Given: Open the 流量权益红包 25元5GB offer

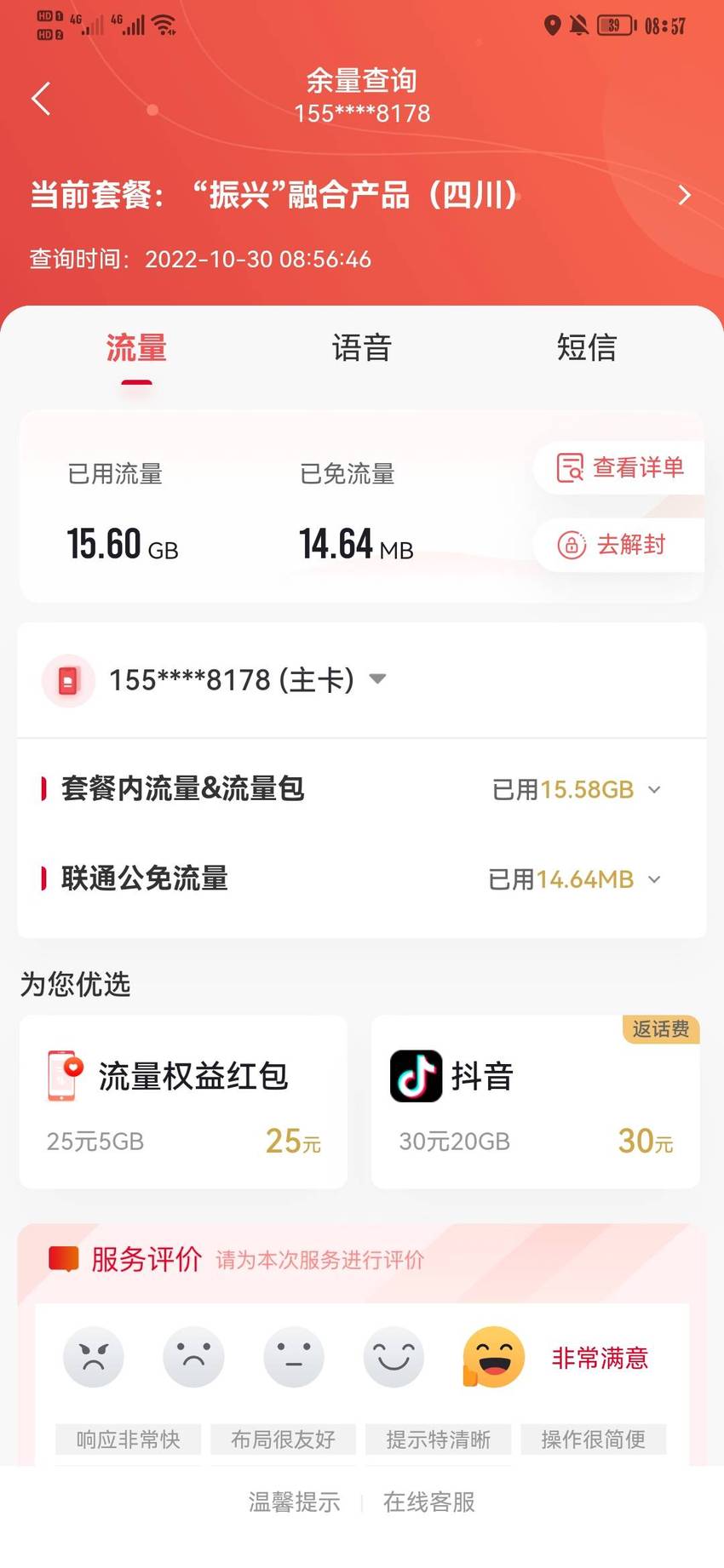Looking at the screenshot, I should [x=183, y=1102].
